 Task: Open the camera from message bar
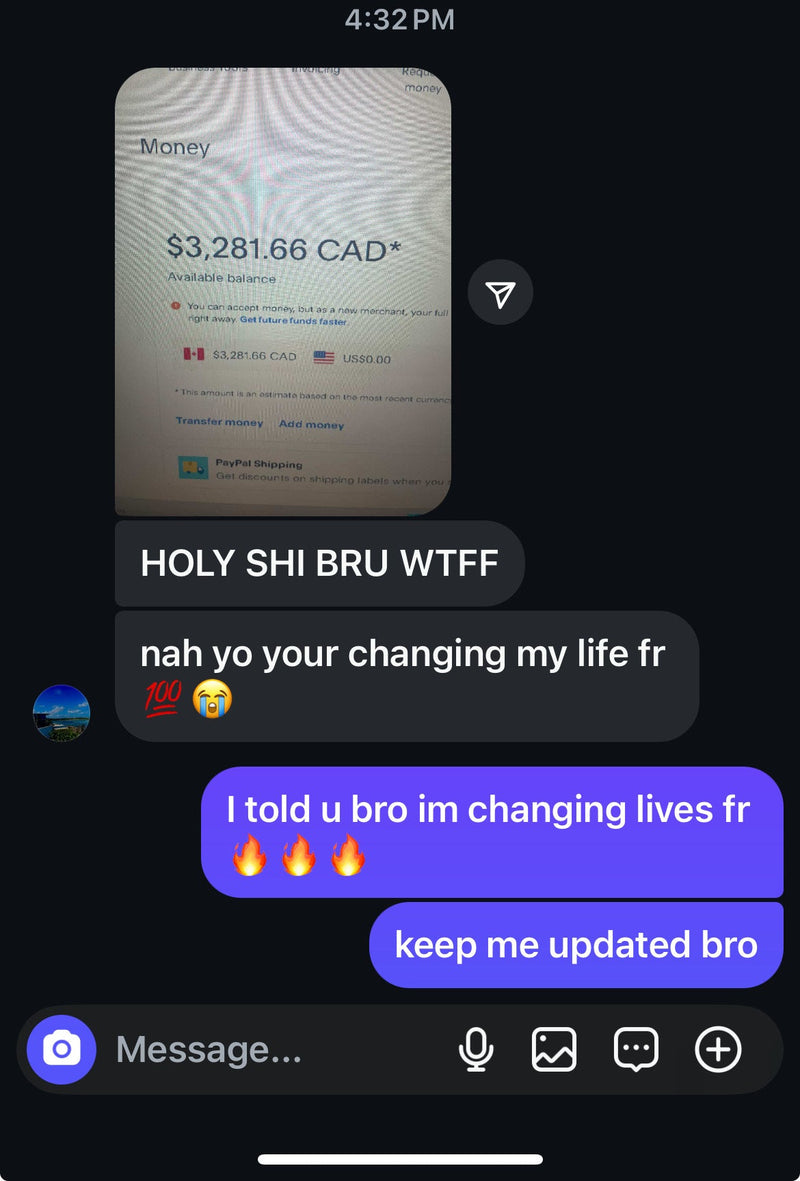[x=61, y=1050]
